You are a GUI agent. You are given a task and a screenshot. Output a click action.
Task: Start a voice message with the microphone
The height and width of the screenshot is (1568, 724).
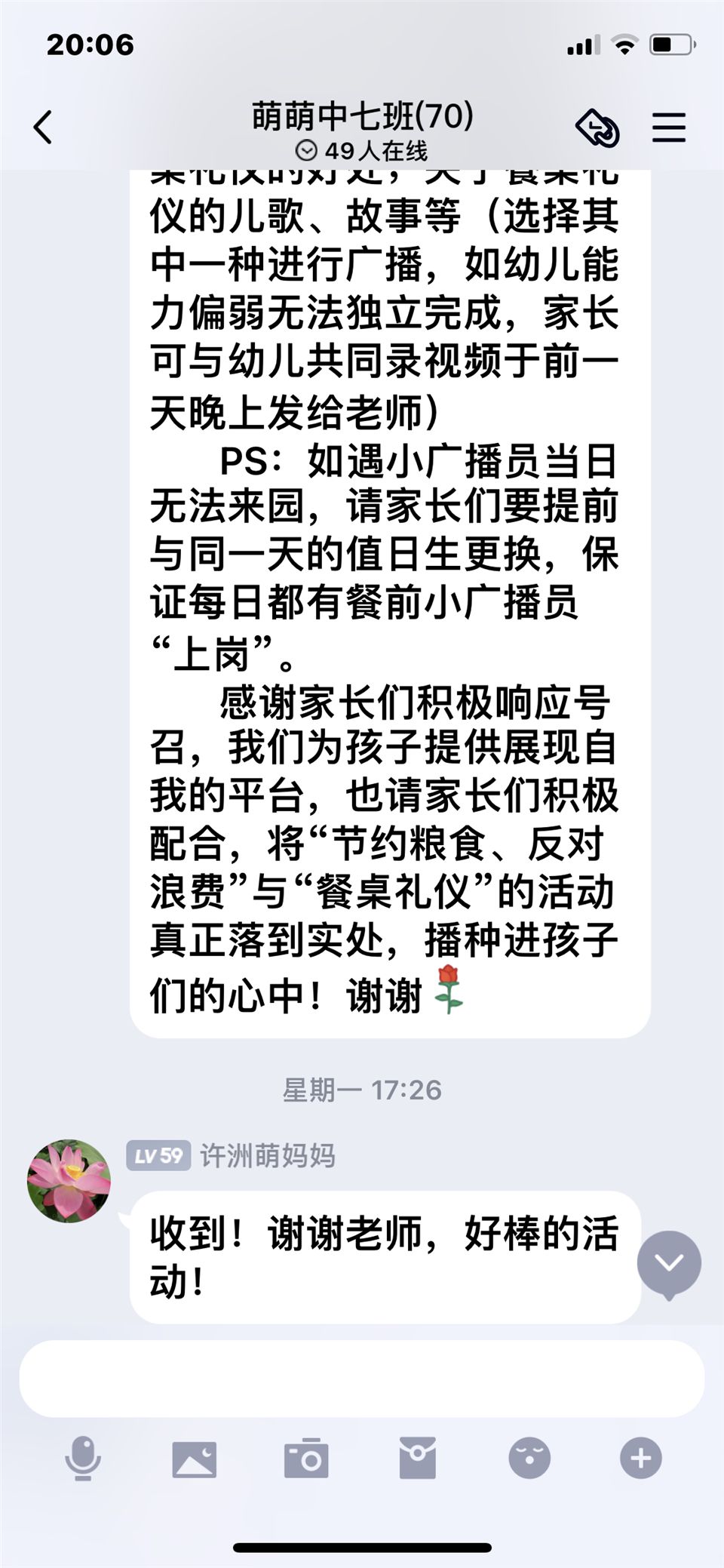[x=83, y=1457]
